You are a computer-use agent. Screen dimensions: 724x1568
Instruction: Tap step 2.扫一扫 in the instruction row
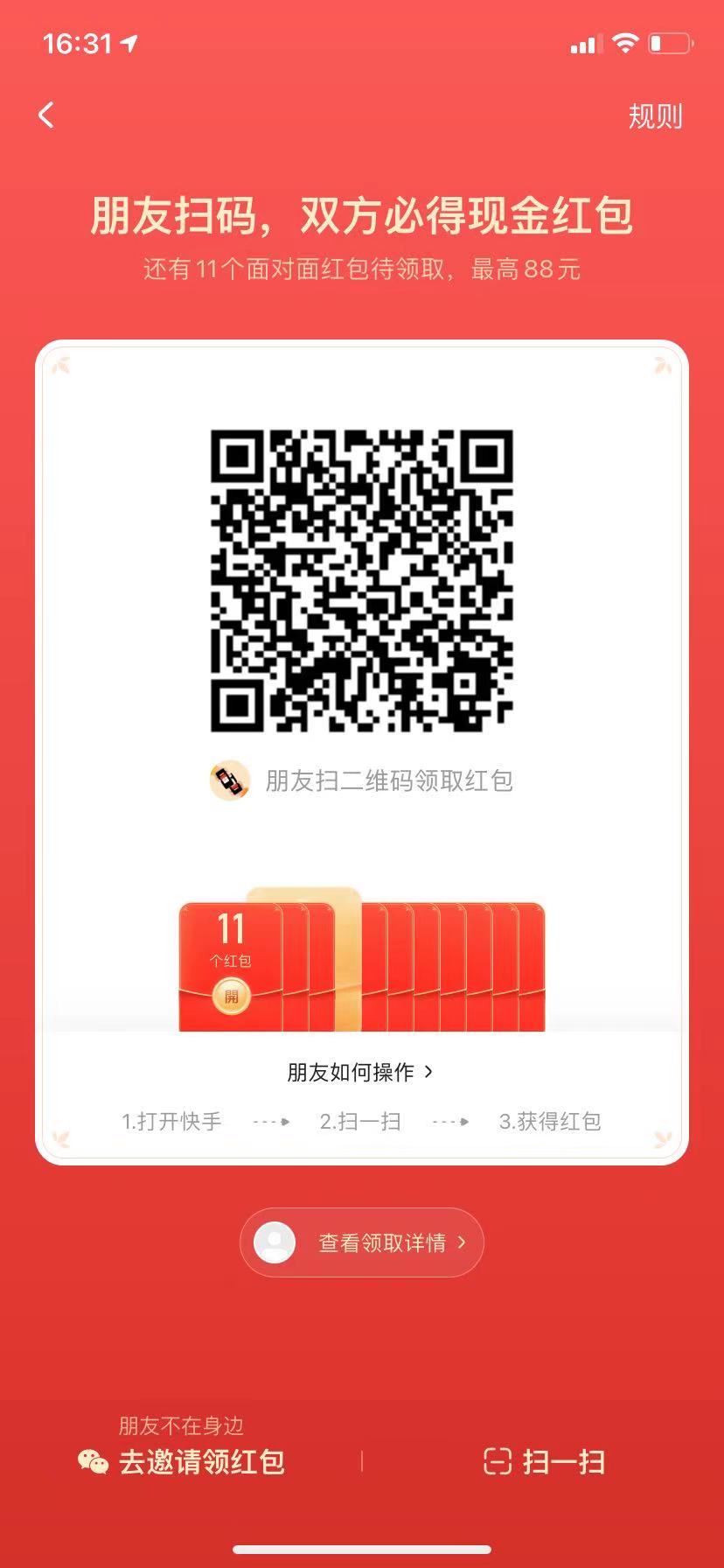click(361, 1121)
